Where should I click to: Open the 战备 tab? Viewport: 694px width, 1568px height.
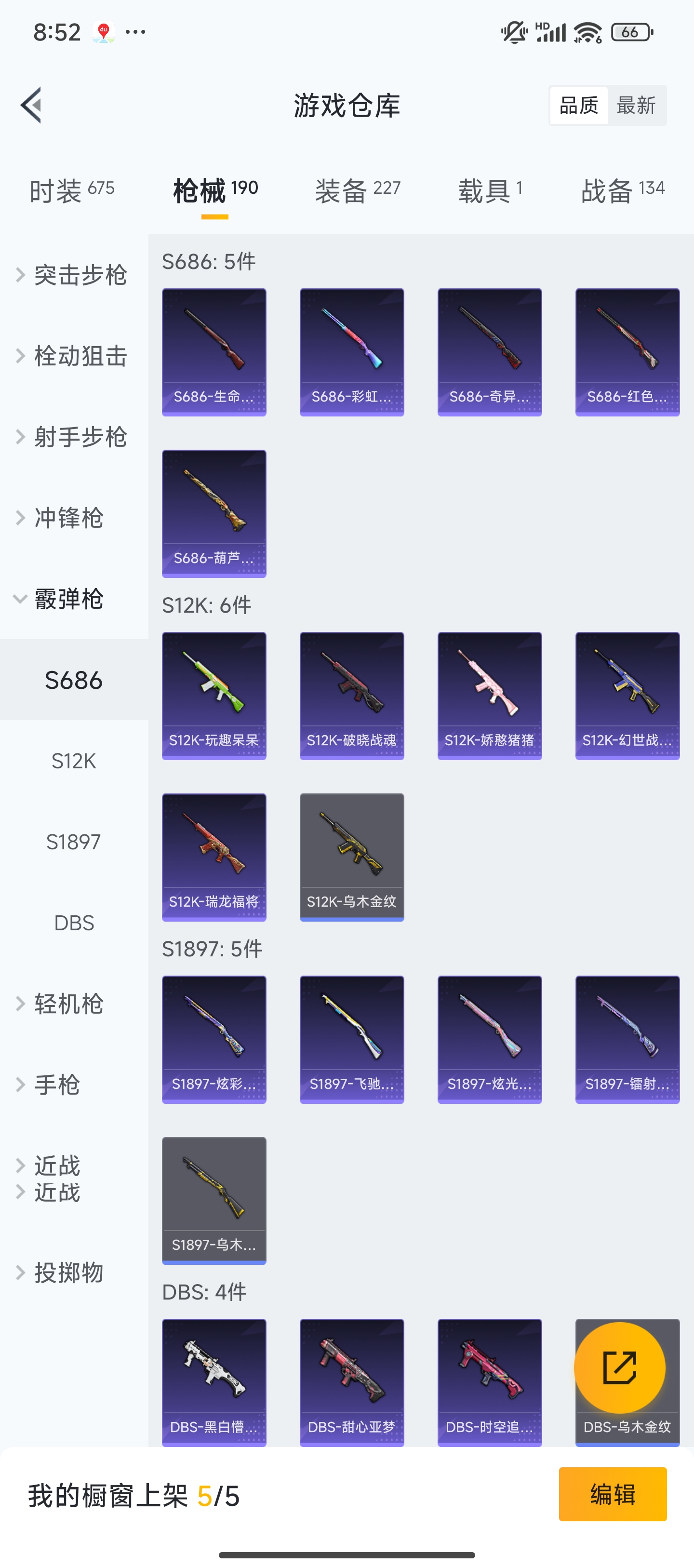click(622, 190)
